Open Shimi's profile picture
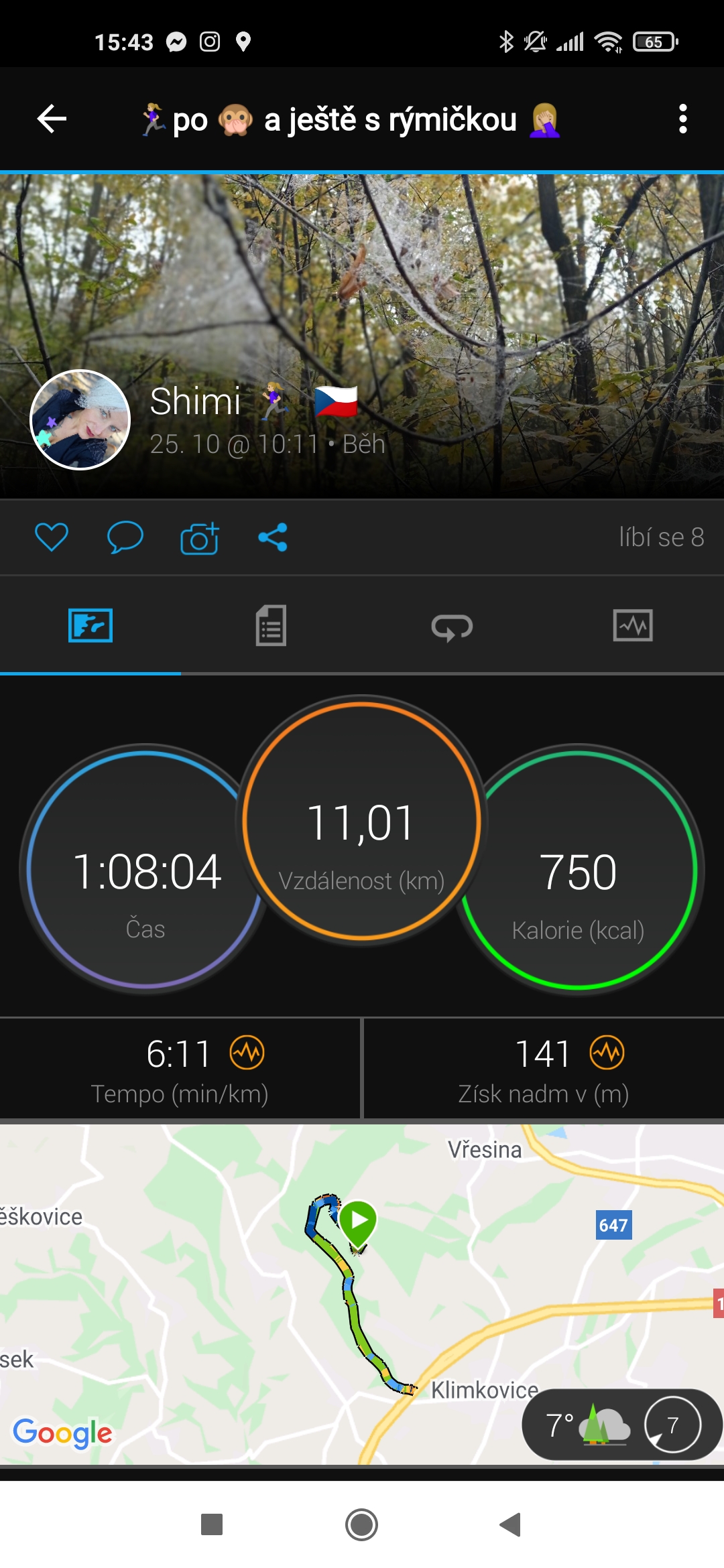 tap(80, 419)
